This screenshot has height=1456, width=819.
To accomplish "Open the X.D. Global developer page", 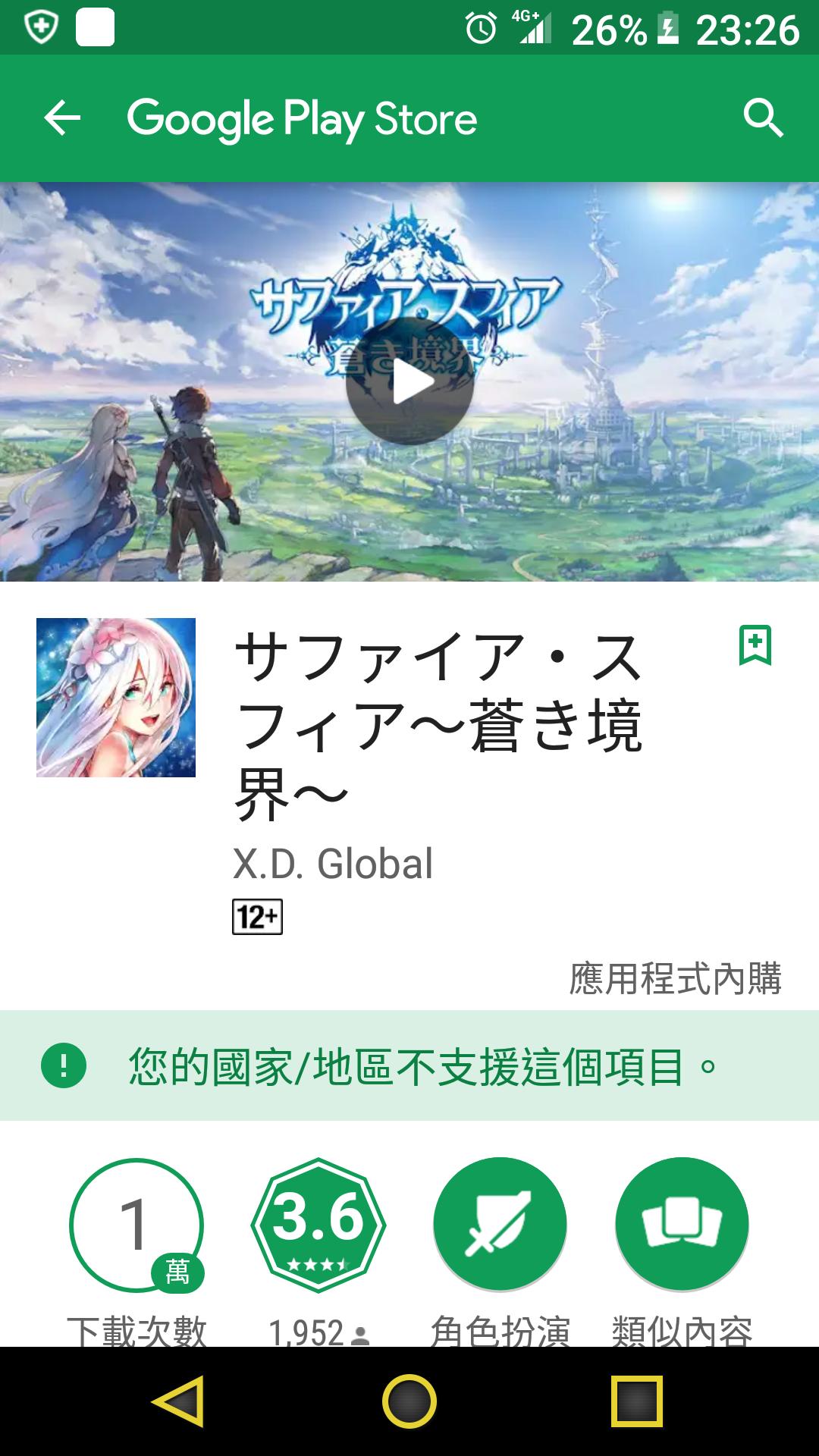I will [333, 864].
